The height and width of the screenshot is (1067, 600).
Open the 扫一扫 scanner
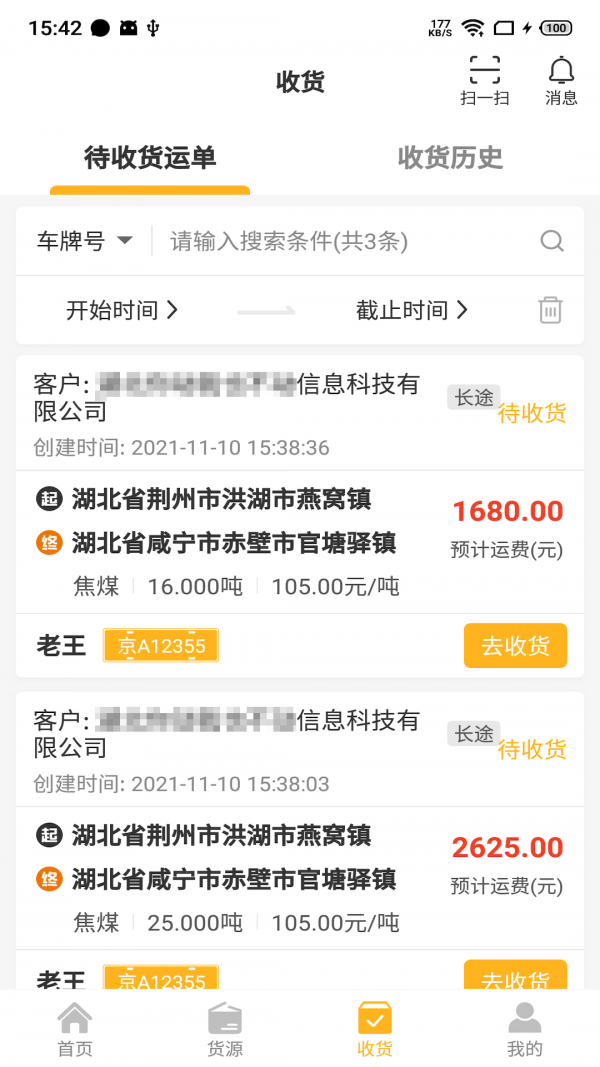[485, 80]
